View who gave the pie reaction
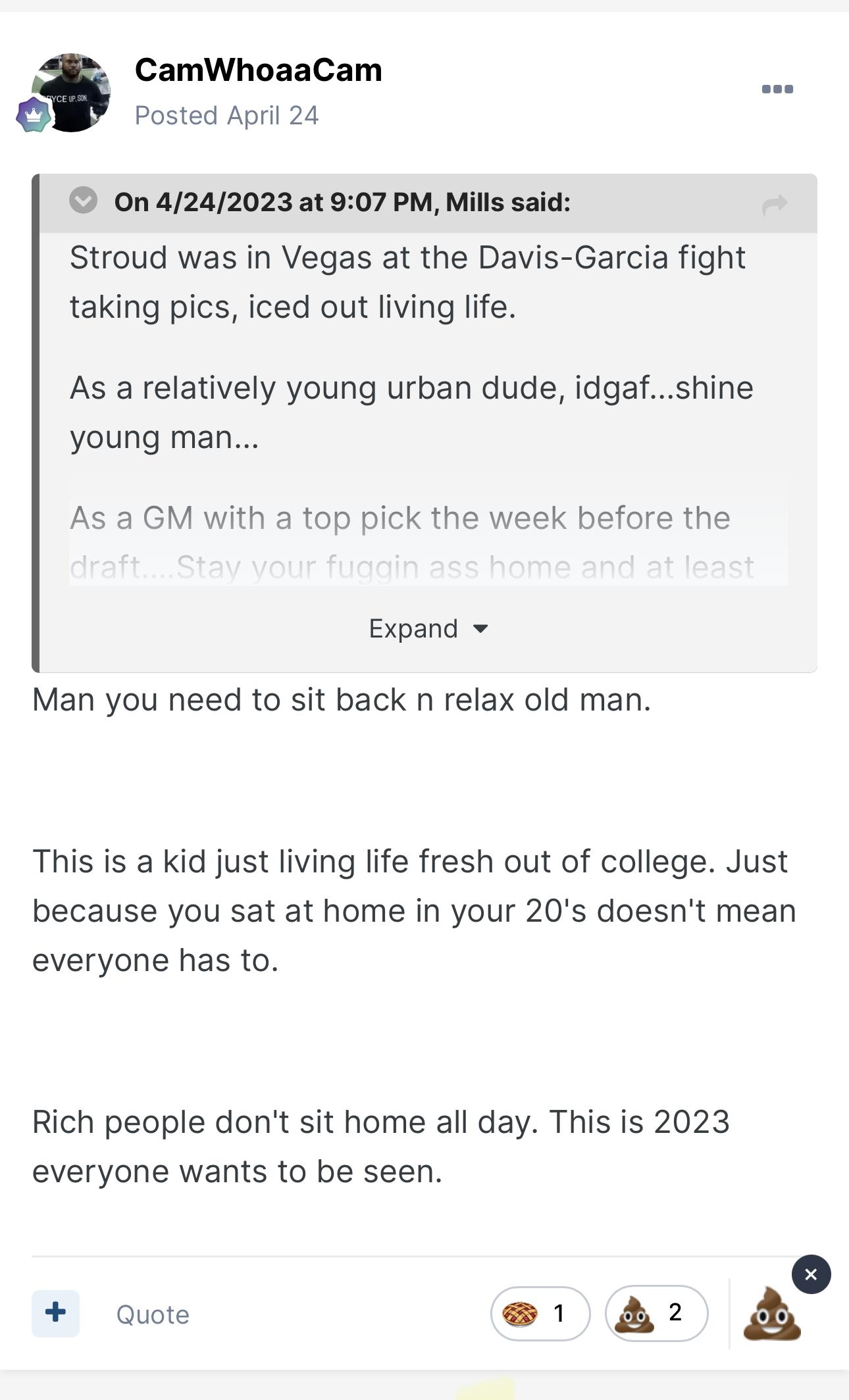 [540, 1313]
